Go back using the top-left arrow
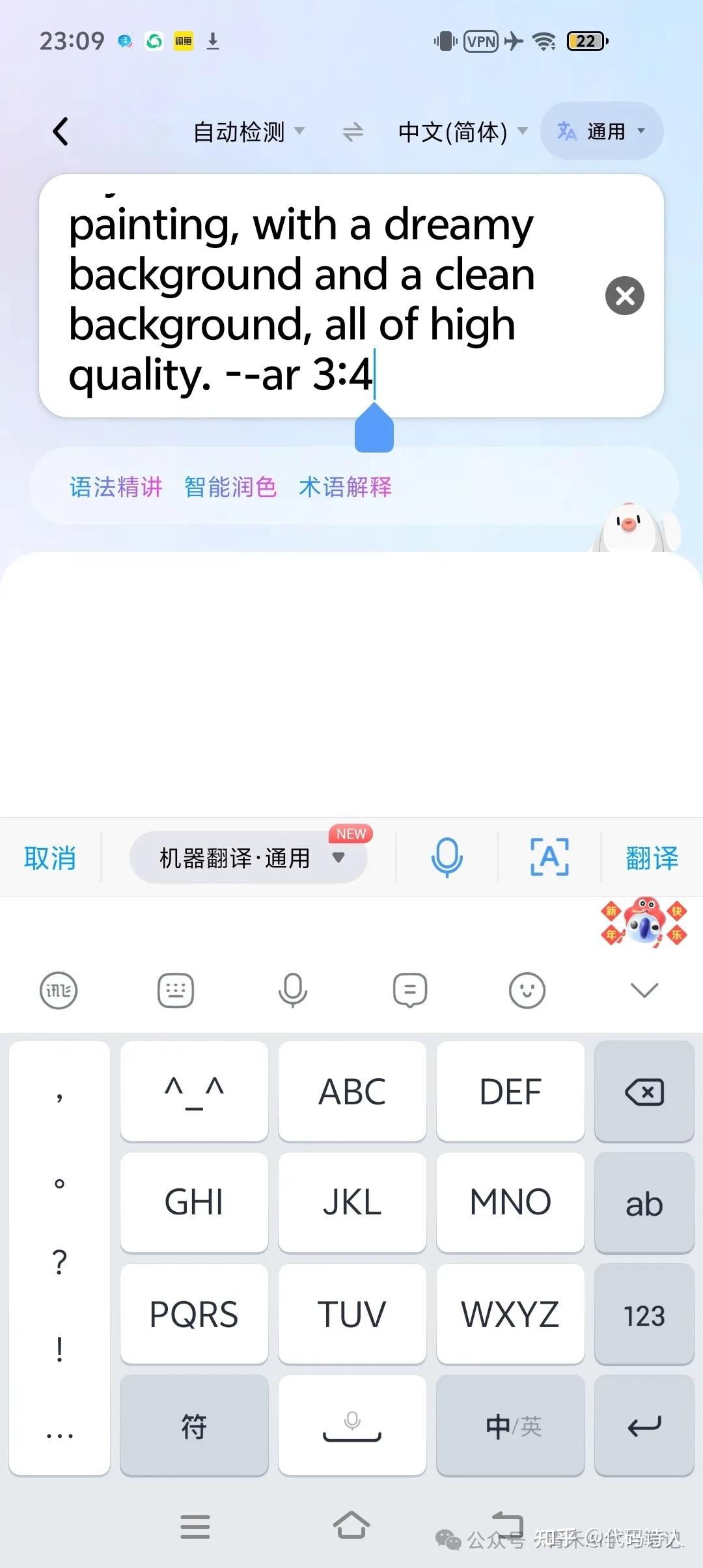Screen dimensions: 703x1568 point(61,132)
